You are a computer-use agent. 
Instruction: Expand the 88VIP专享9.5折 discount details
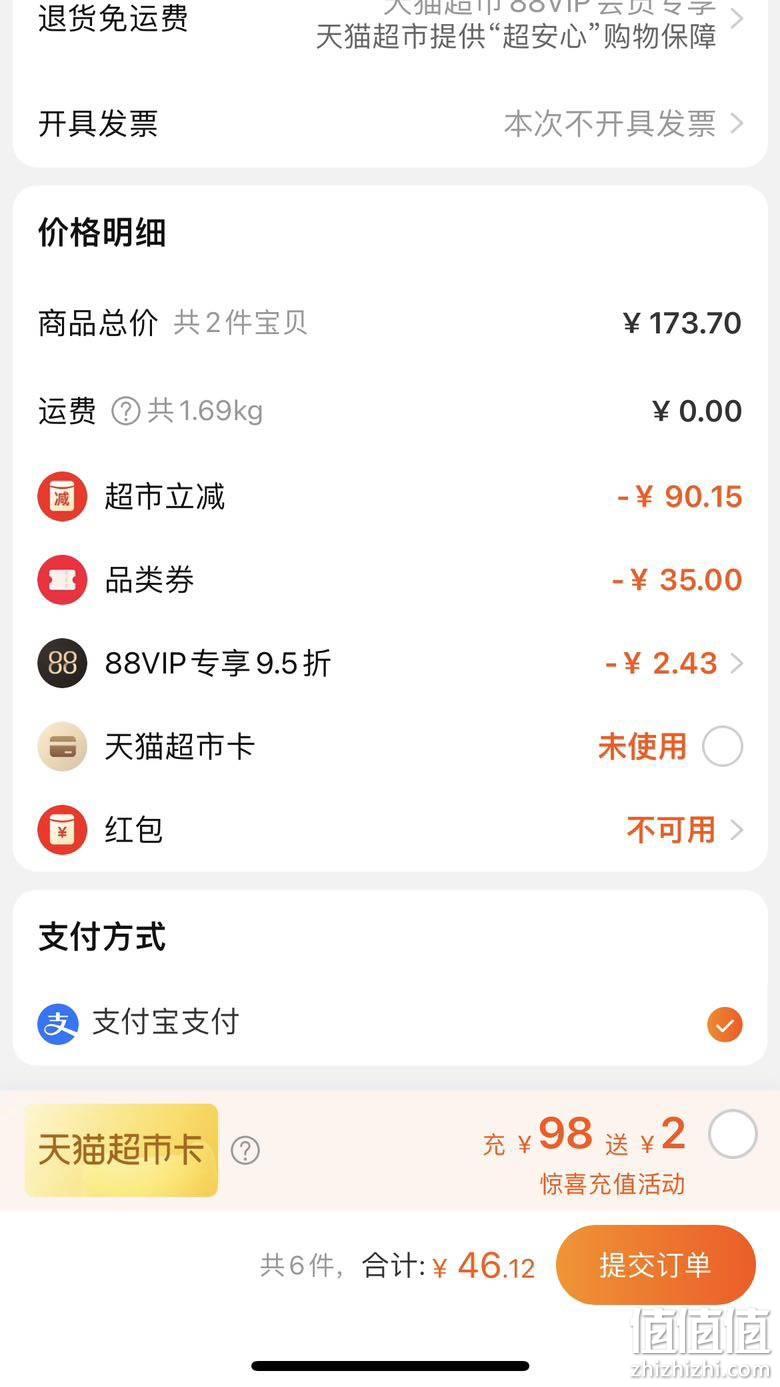390,663
